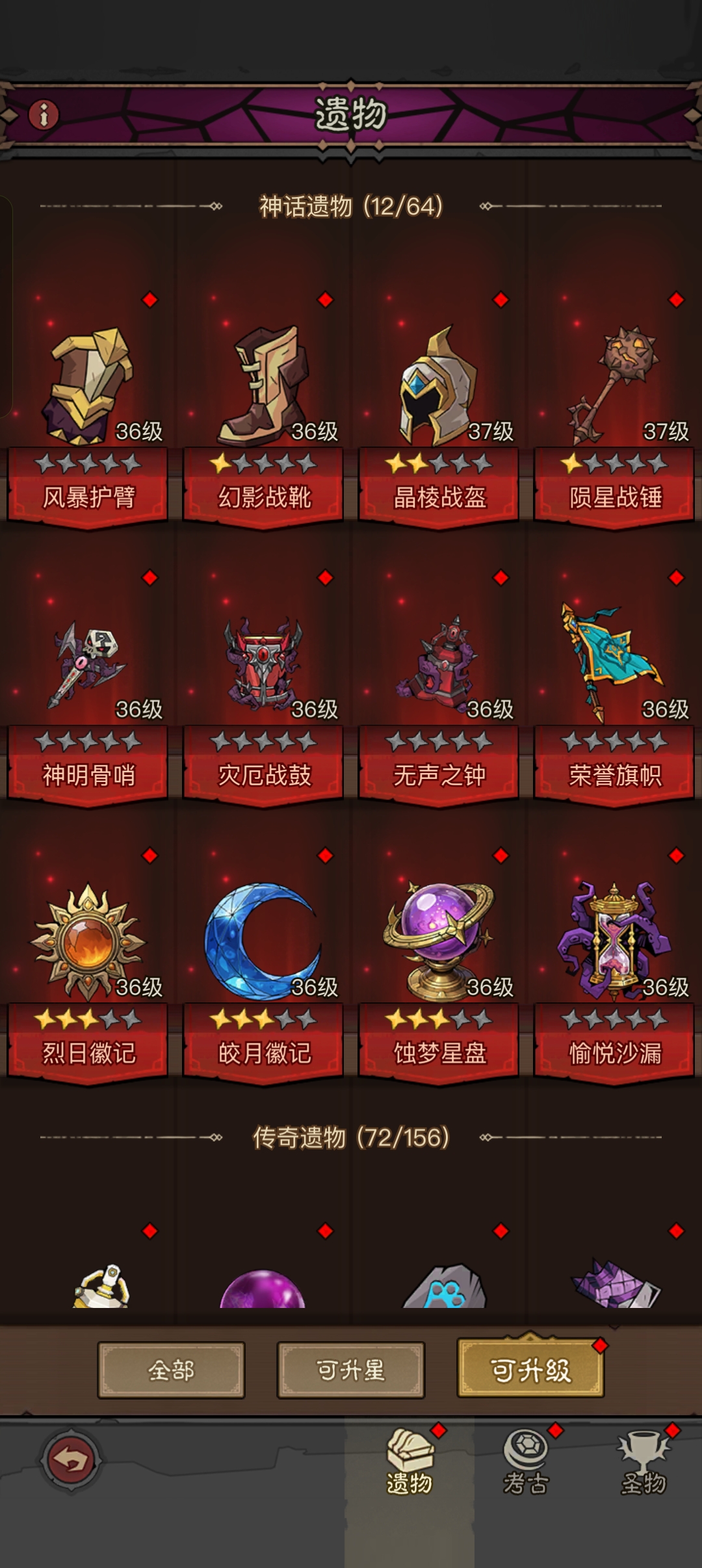Switch to the 考古 tab

(526, 1461)
